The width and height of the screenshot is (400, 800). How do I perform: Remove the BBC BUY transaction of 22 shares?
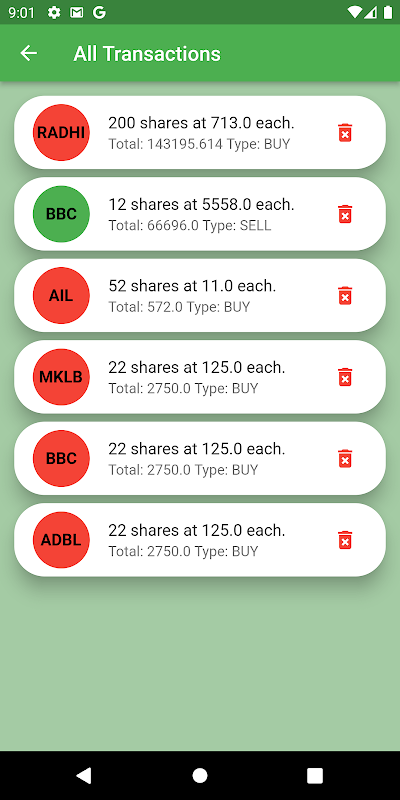(x=345, y=458)
